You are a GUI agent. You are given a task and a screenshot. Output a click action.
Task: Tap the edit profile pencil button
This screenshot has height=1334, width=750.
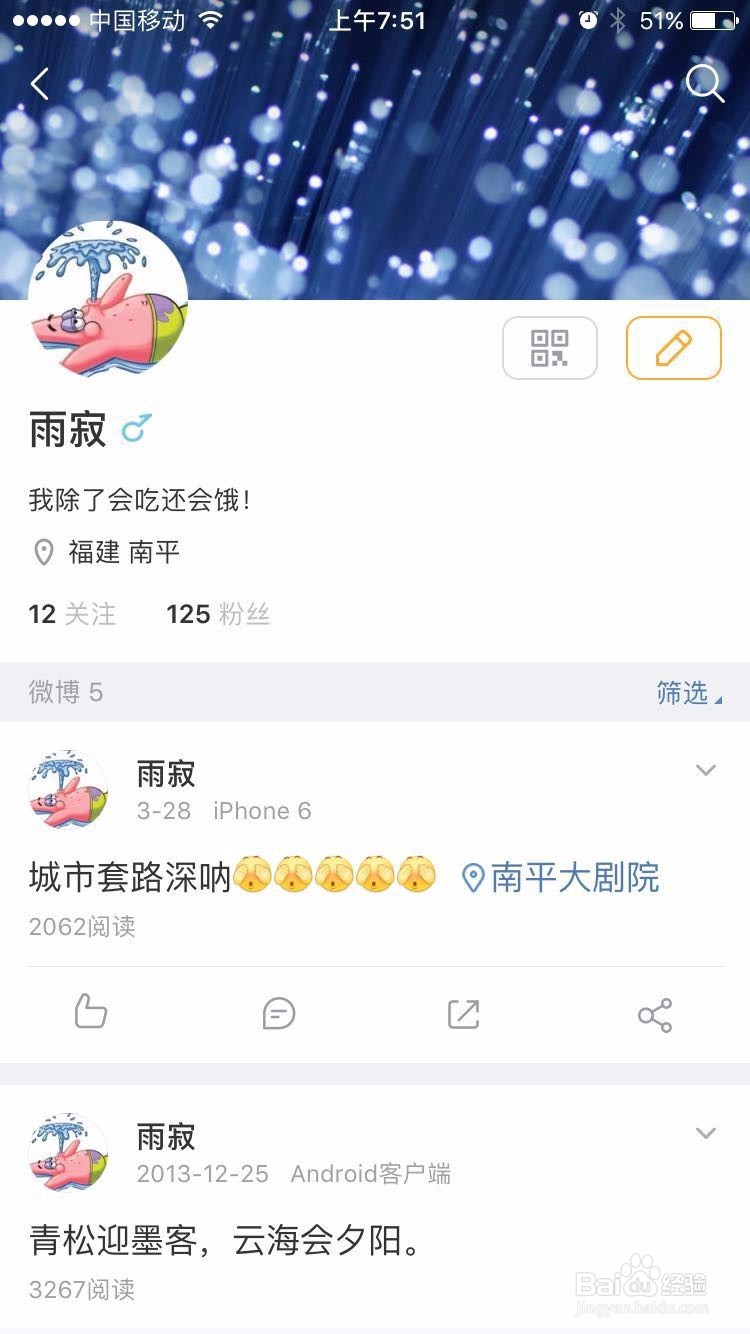pyautogui.click(x=673, y=347)
